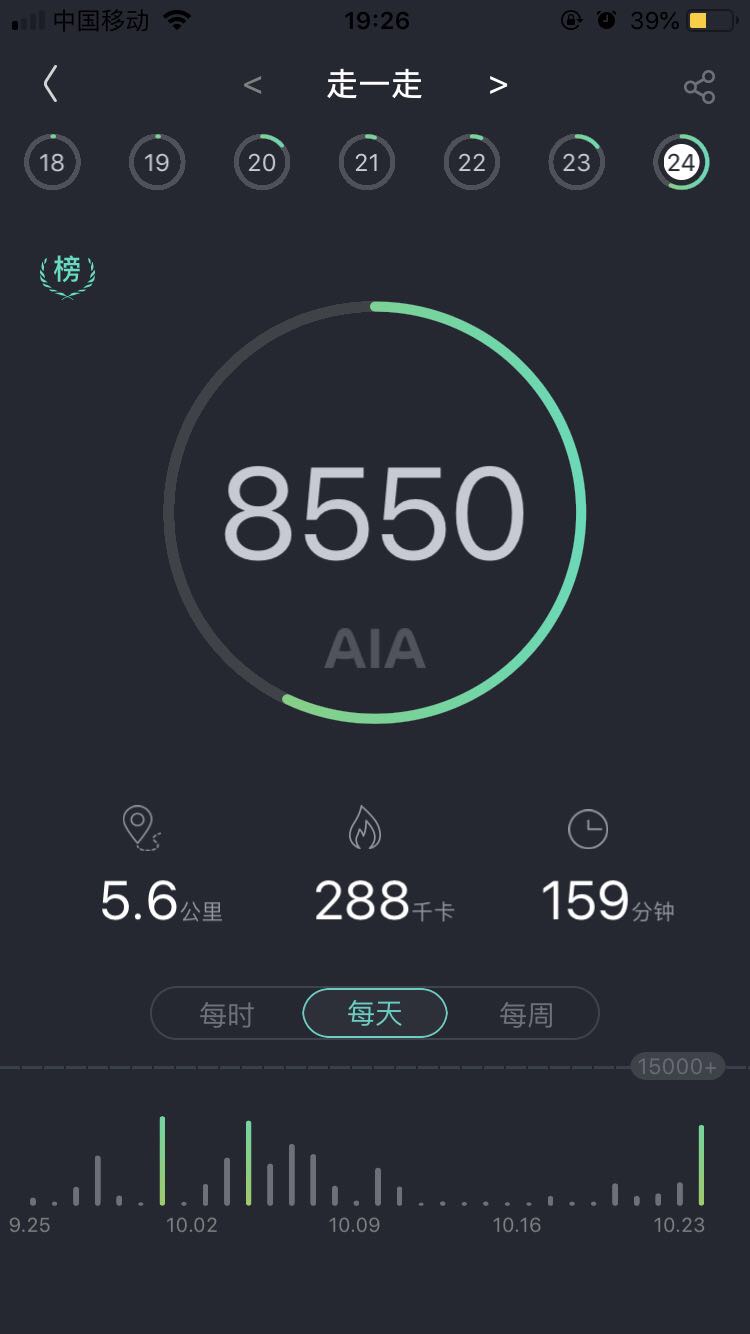Share today's step count

699,87
